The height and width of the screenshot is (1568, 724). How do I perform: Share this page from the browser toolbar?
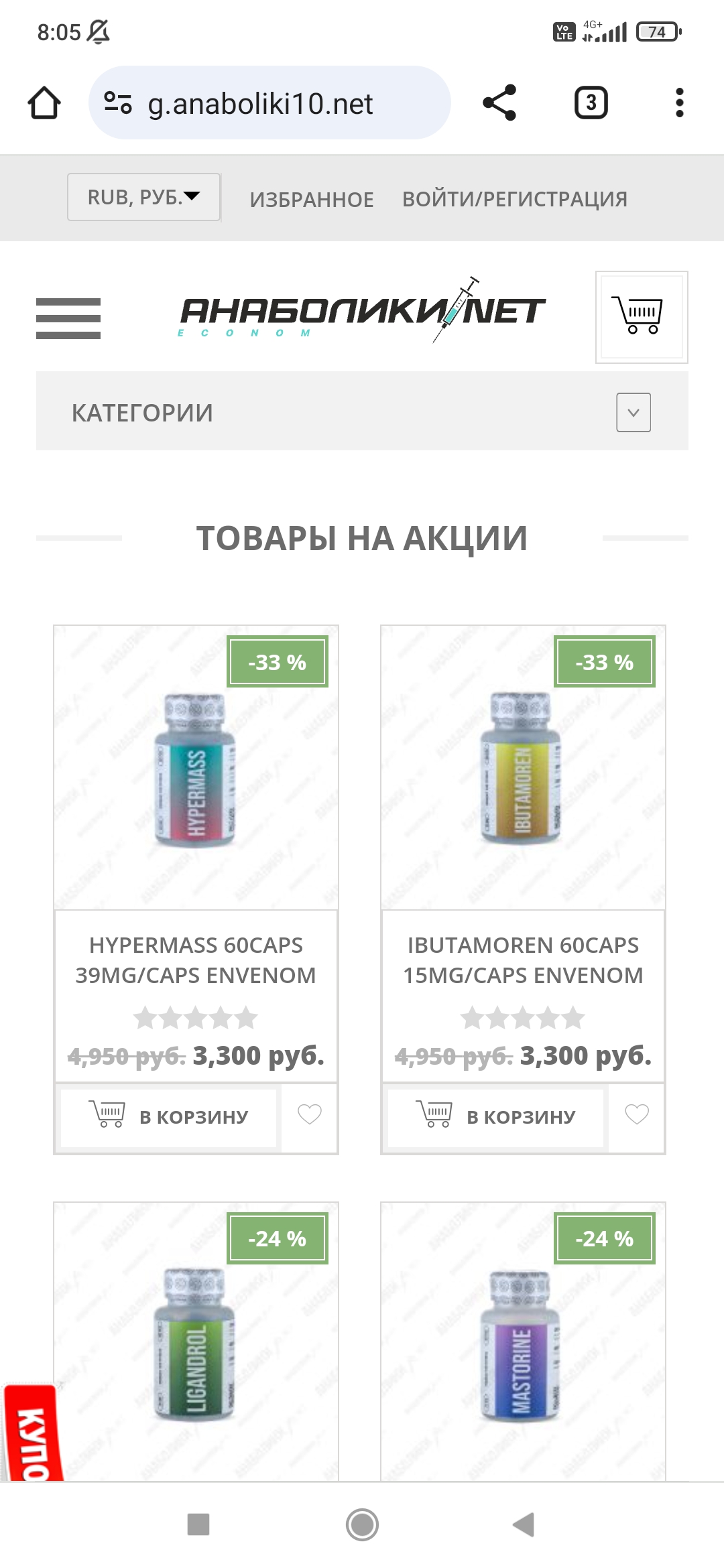point(499,103)
